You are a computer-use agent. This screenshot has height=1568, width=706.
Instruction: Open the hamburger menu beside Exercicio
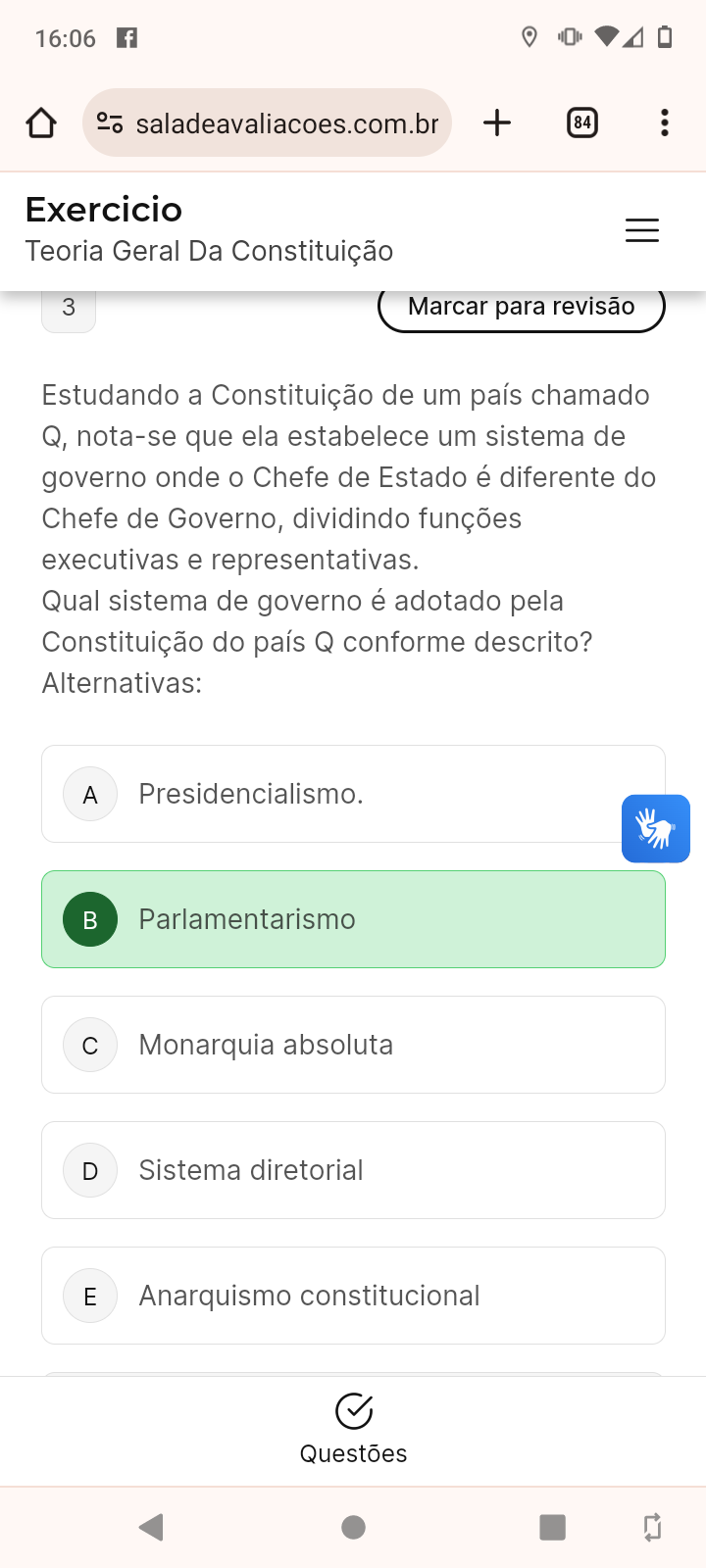(641, 231)
